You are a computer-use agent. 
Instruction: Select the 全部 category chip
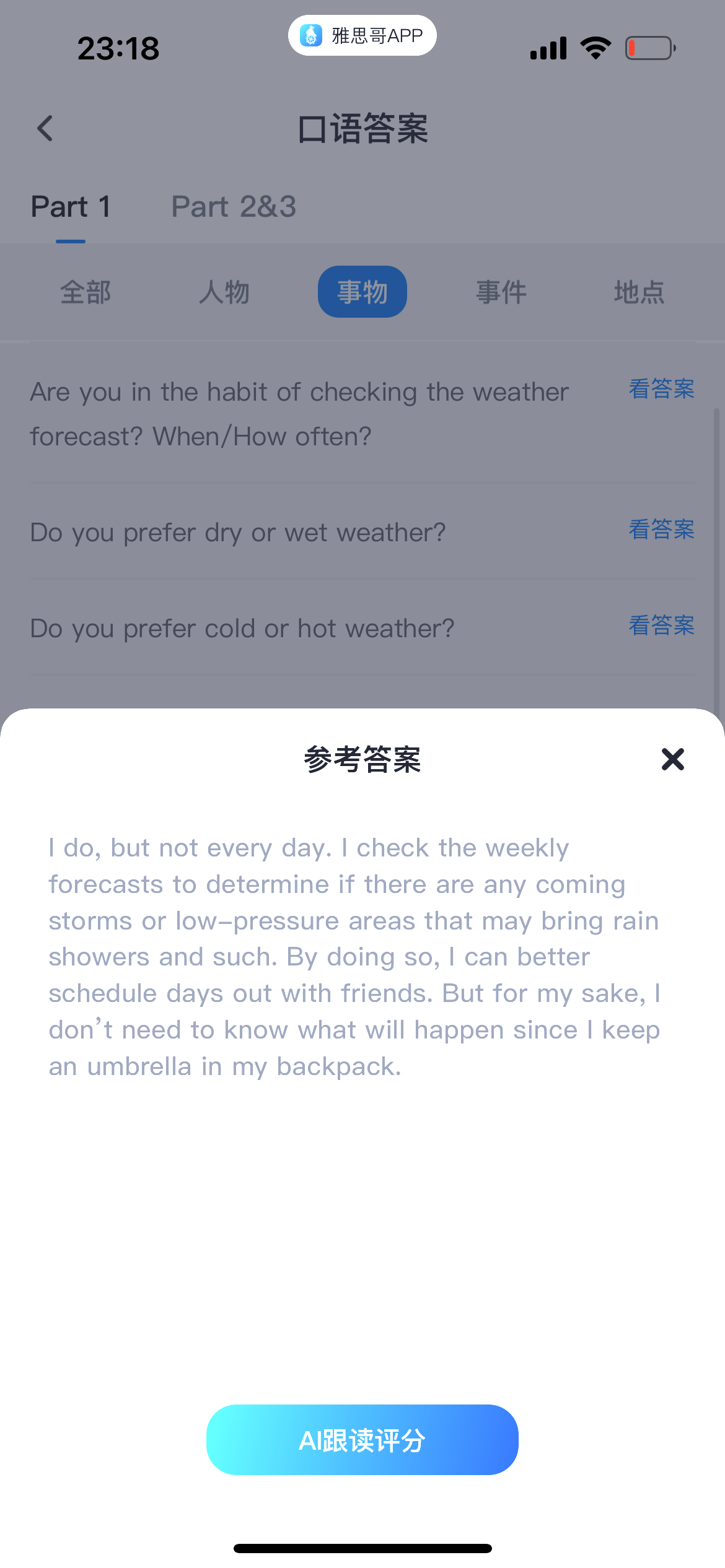[86, 292]
